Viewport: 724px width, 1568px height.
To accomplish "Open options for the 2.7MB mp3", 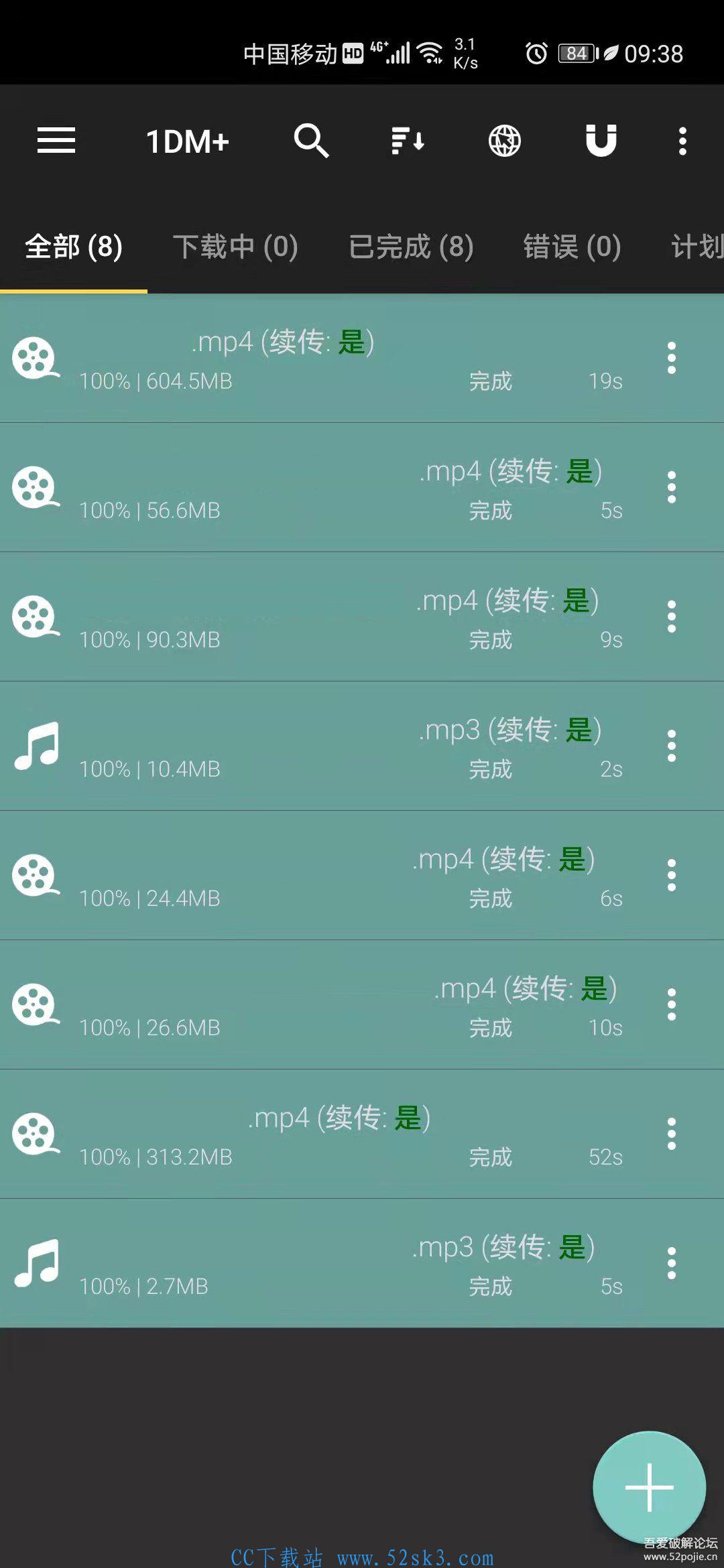I will [671, 1263].
